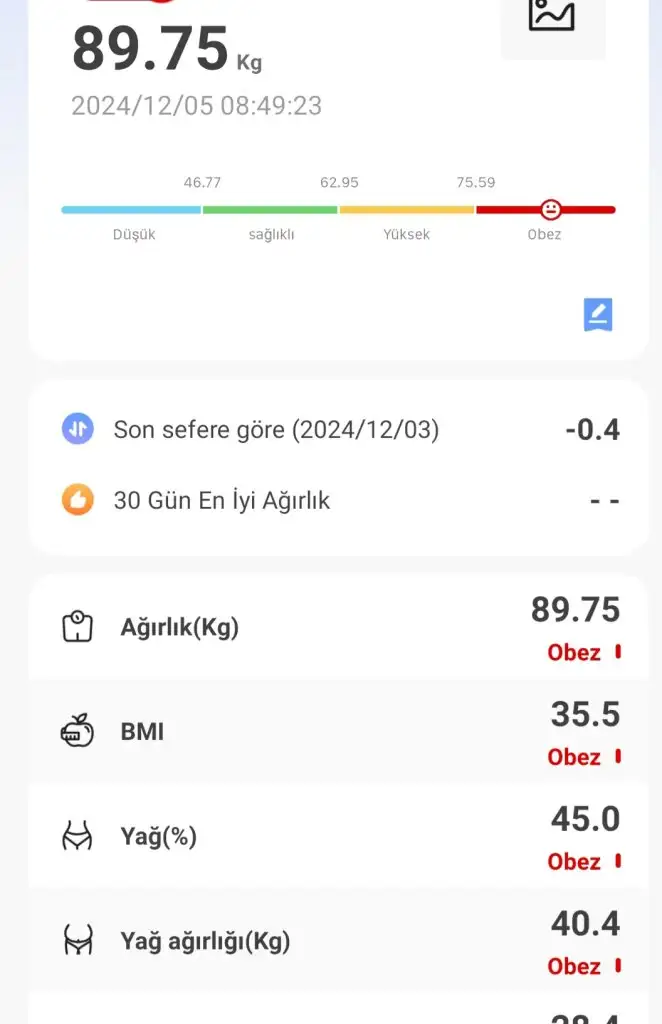
Task: Tap the blue edit note icon
Action: pyautogui.click(x=597, y=315)
